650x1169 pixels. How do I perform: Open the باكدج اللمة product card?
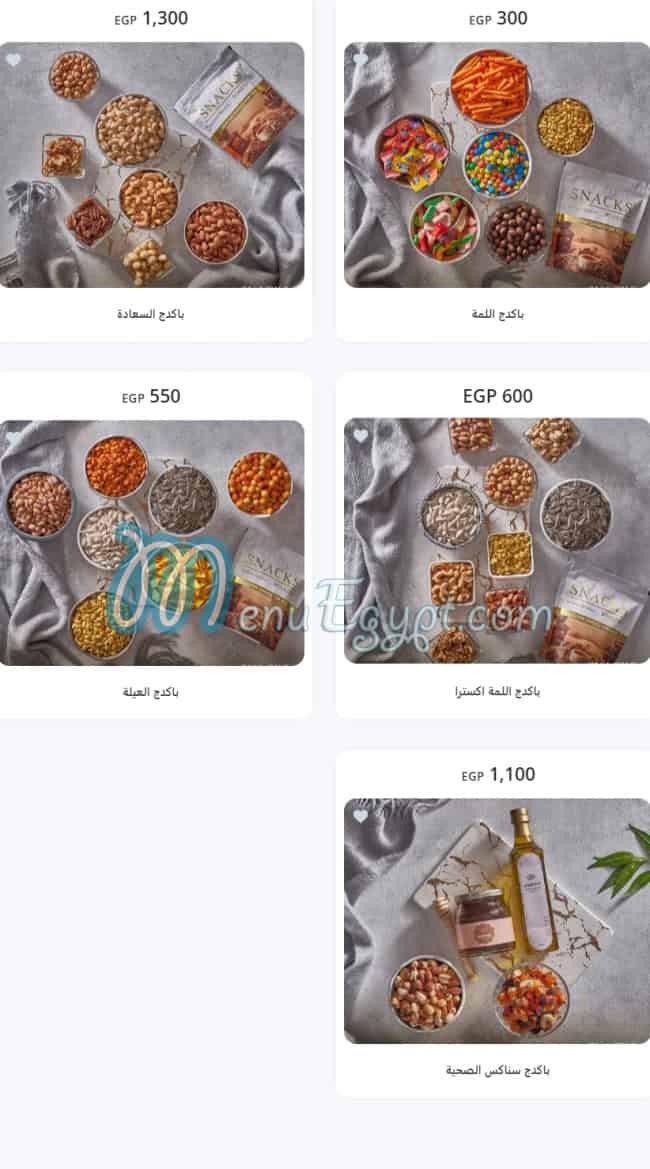click(497, 165)
